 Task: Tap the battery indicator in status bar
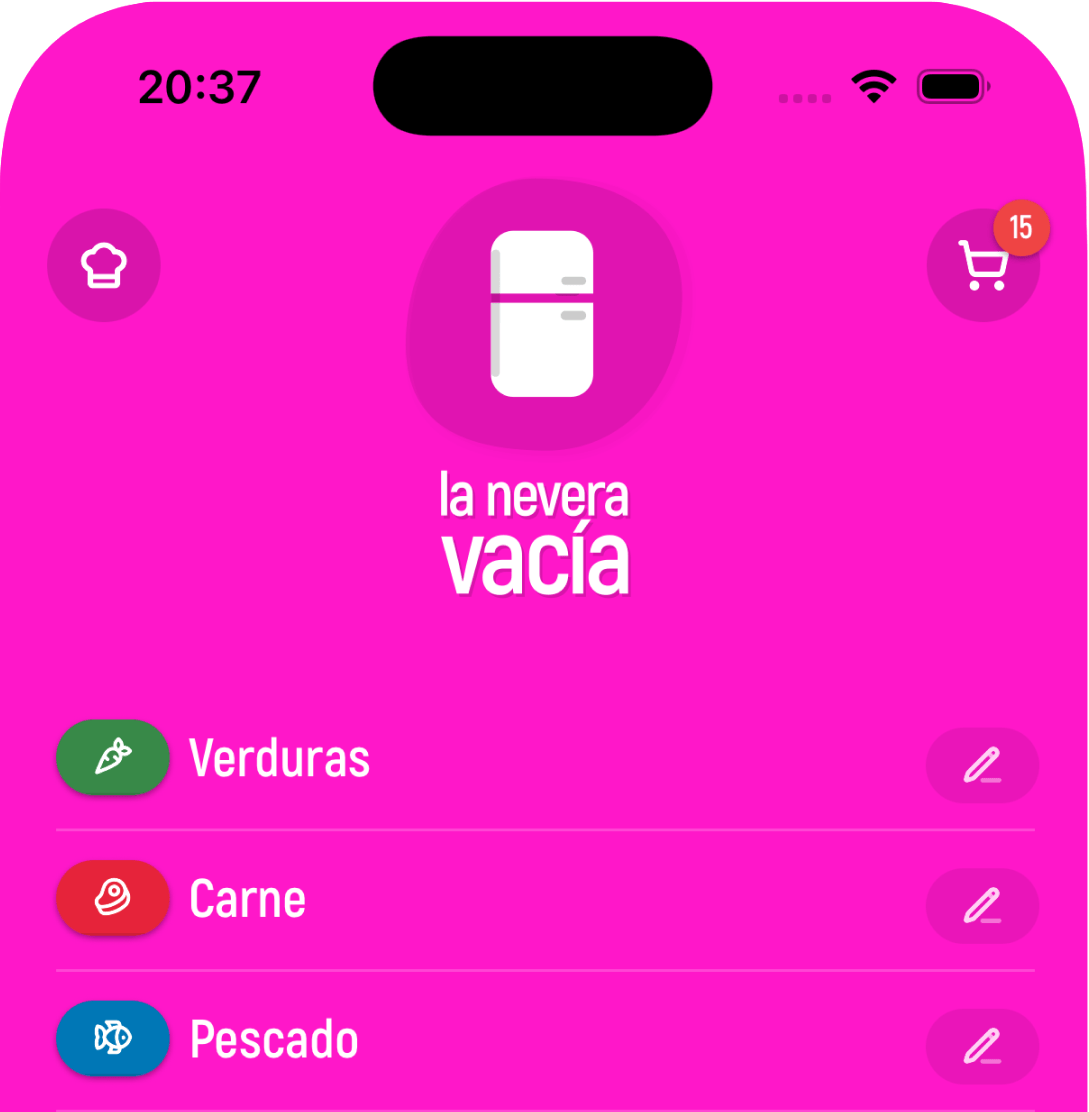pyautogui.click(x=951, y=86)
